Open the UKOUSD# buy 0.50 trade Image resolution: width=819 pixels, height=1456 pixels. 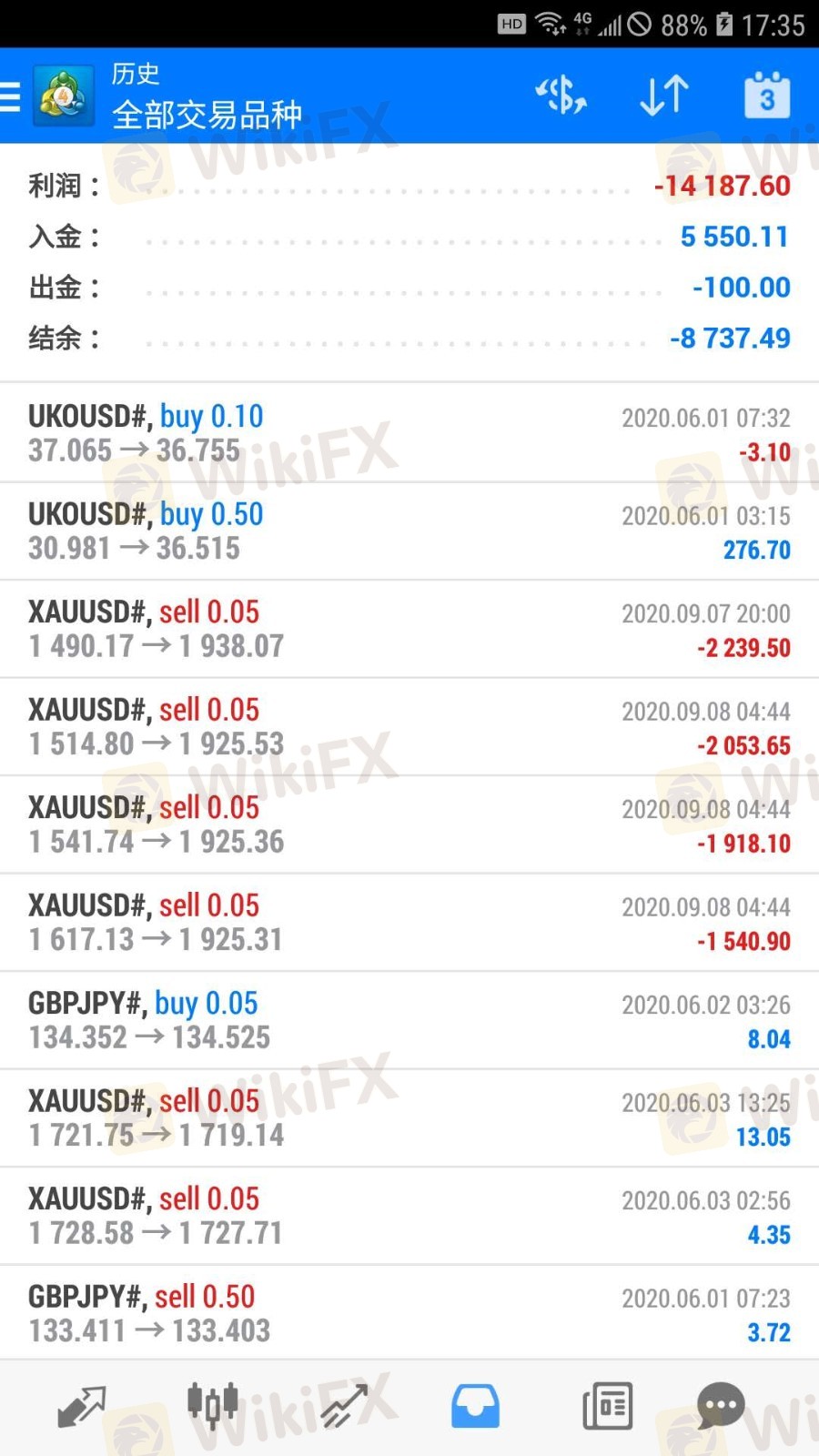(409, 531)
